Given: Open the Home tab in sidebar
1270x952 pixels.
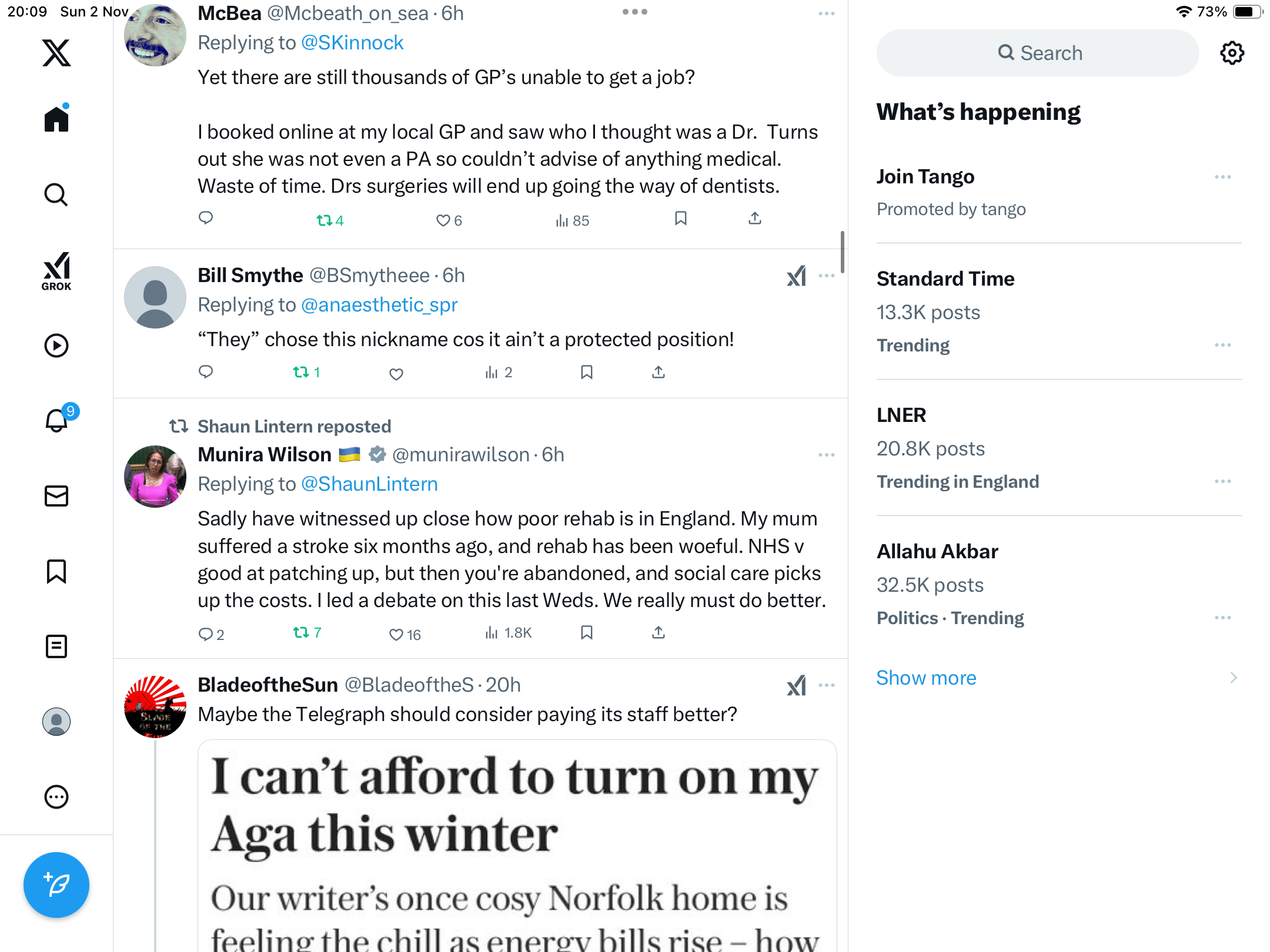Looking at the screenshot, I should tap(56, 119).
